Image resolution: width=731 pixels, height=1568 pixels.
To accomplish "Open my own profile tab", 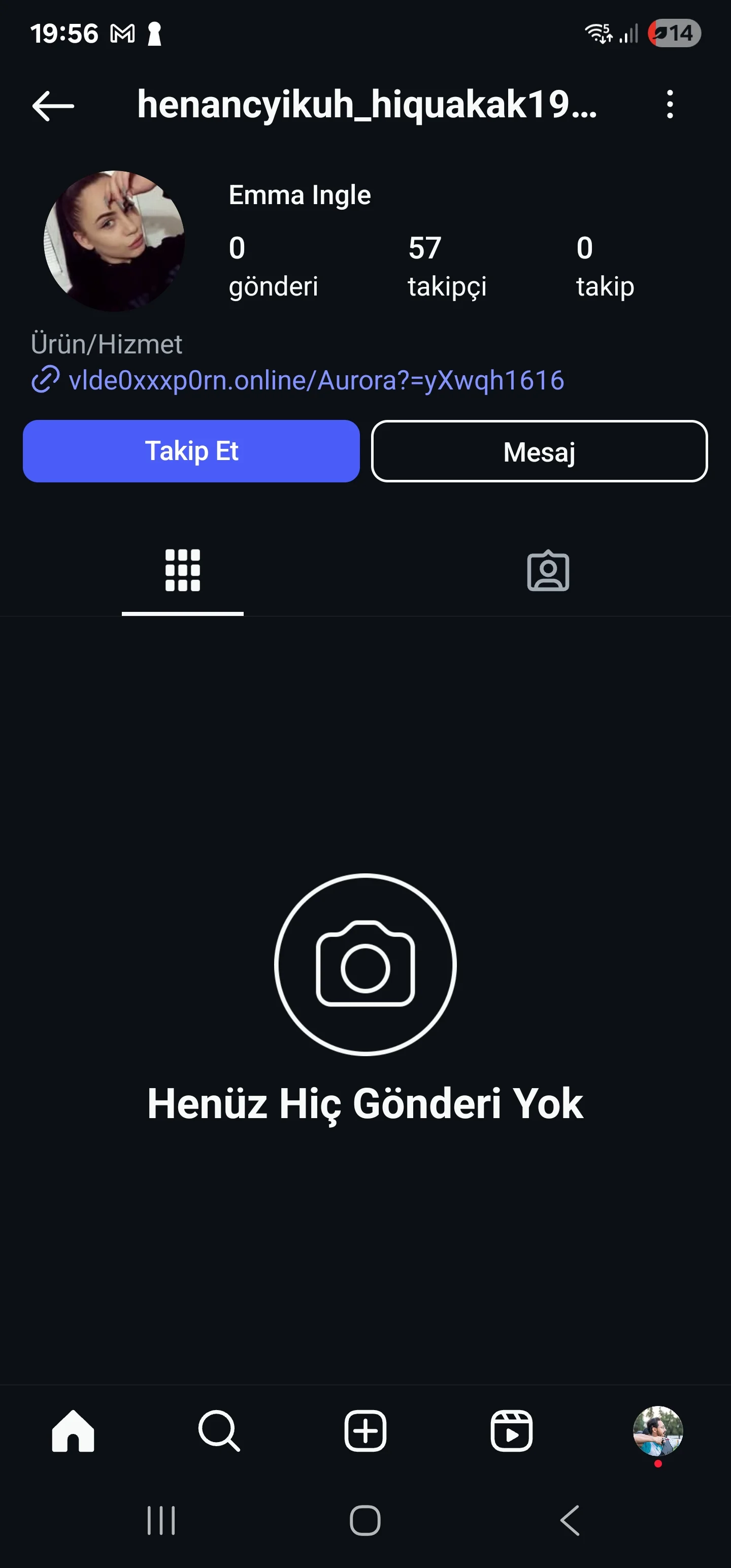I will click(657, 1430).
